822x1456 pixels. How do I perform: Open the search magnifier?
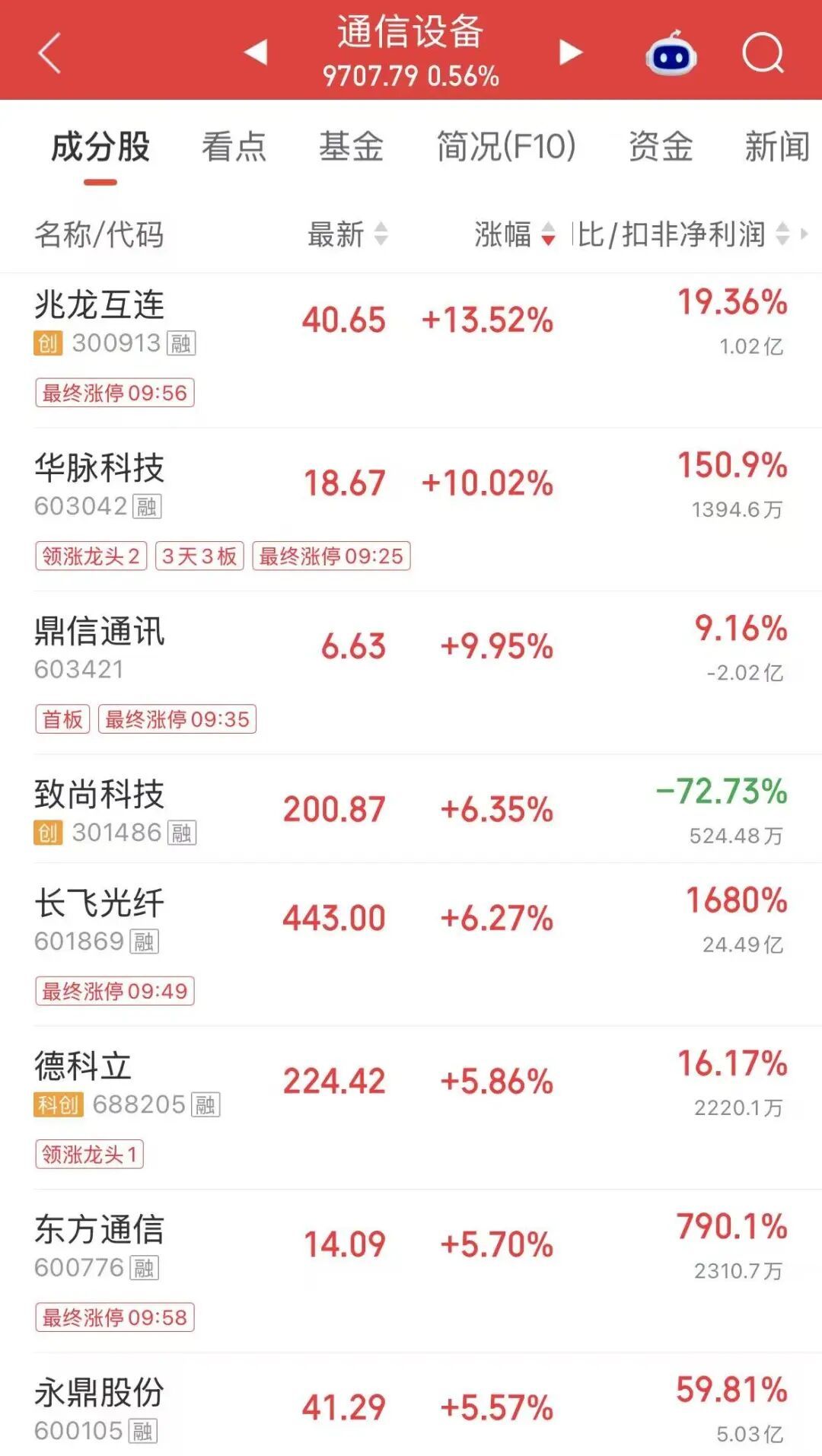click(x=763, y=53)
